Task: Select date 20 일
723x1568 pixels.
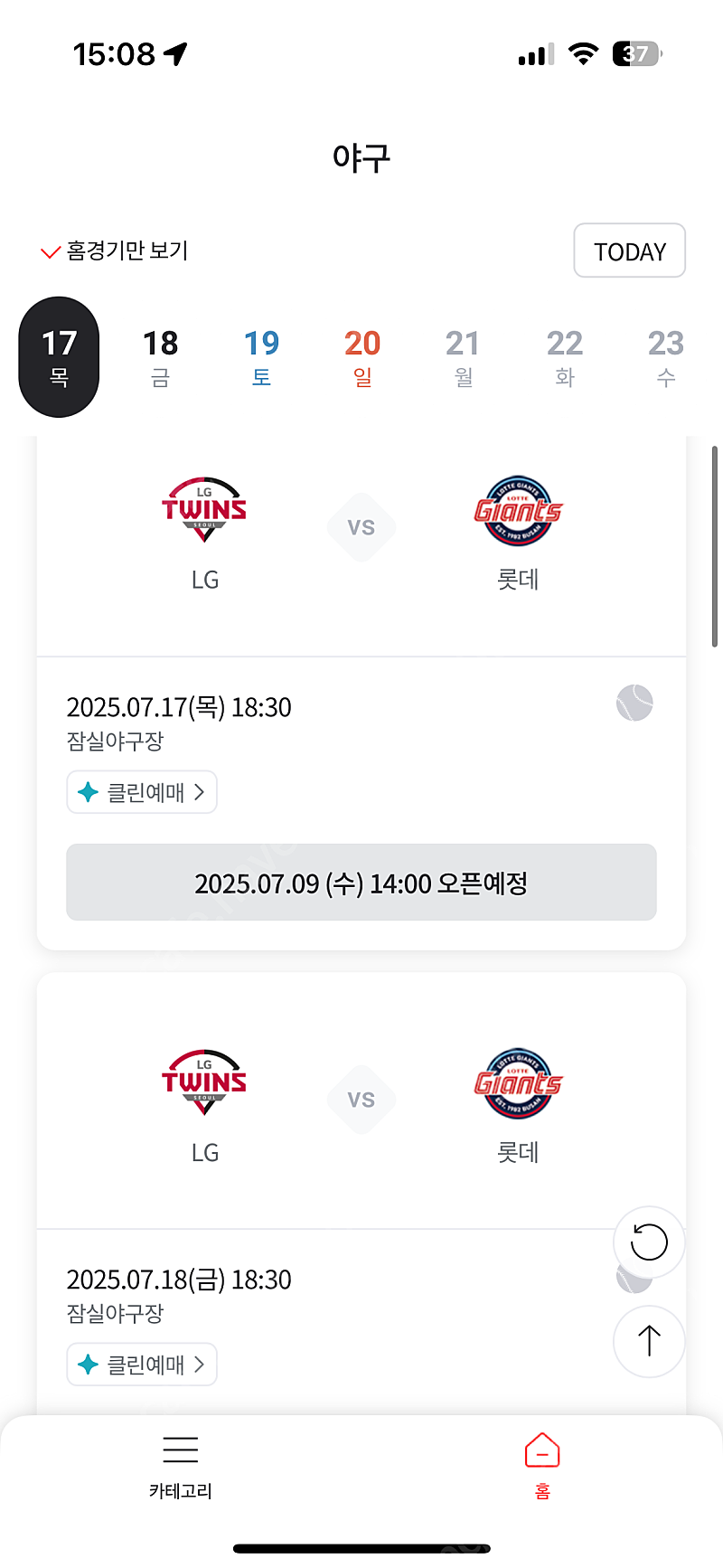Action: 362,357
